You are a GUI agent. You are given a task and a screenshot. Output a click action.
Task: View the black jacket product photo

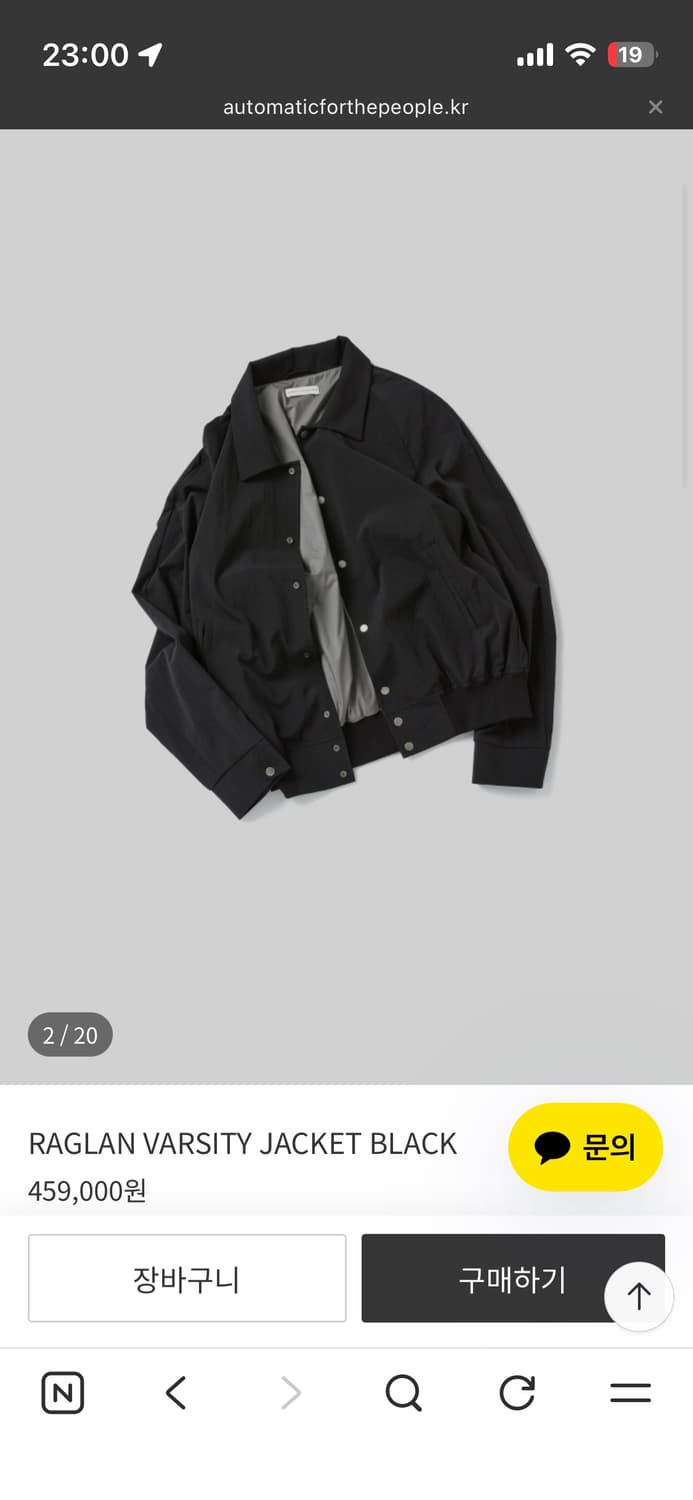point(345,580)
